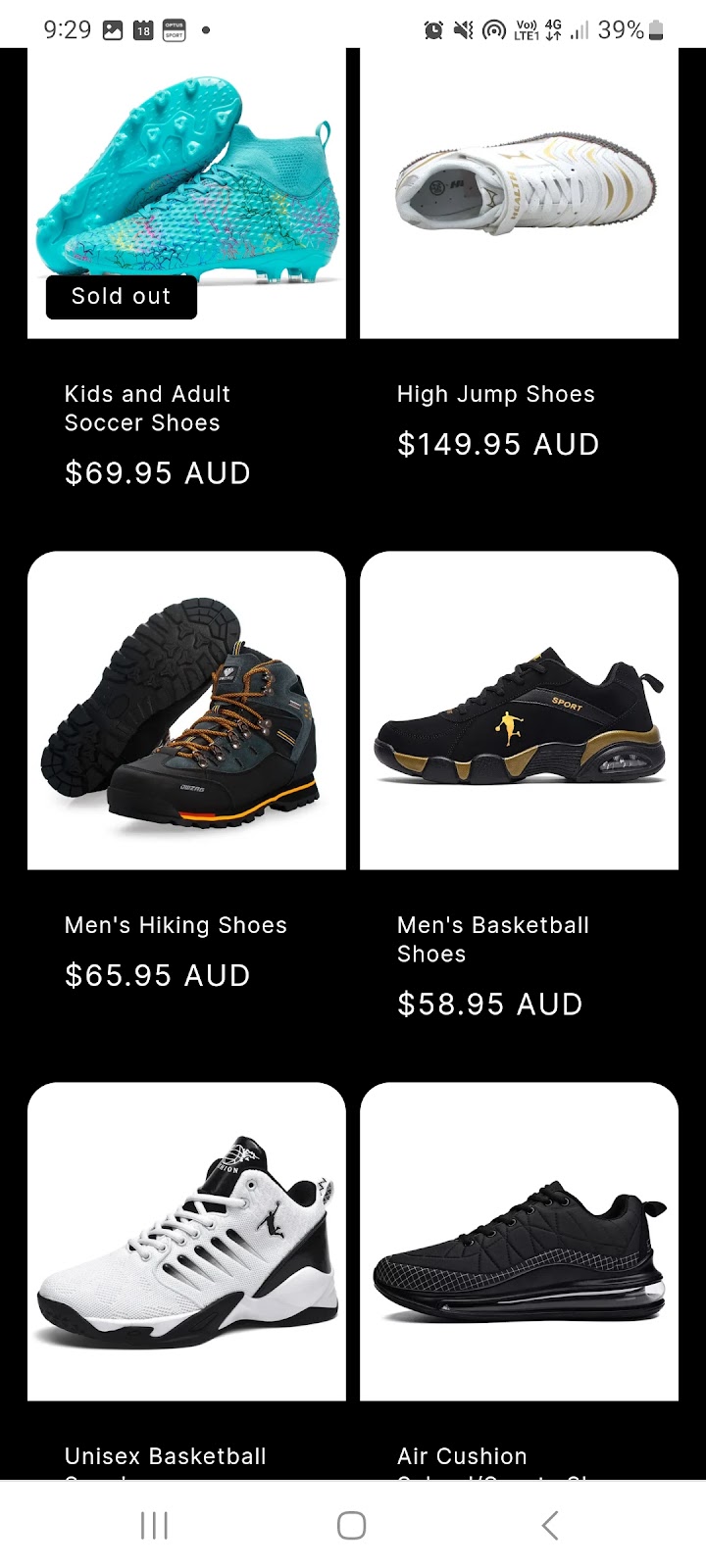Go back using the system back button
706x1568 pixels.
550,1525
